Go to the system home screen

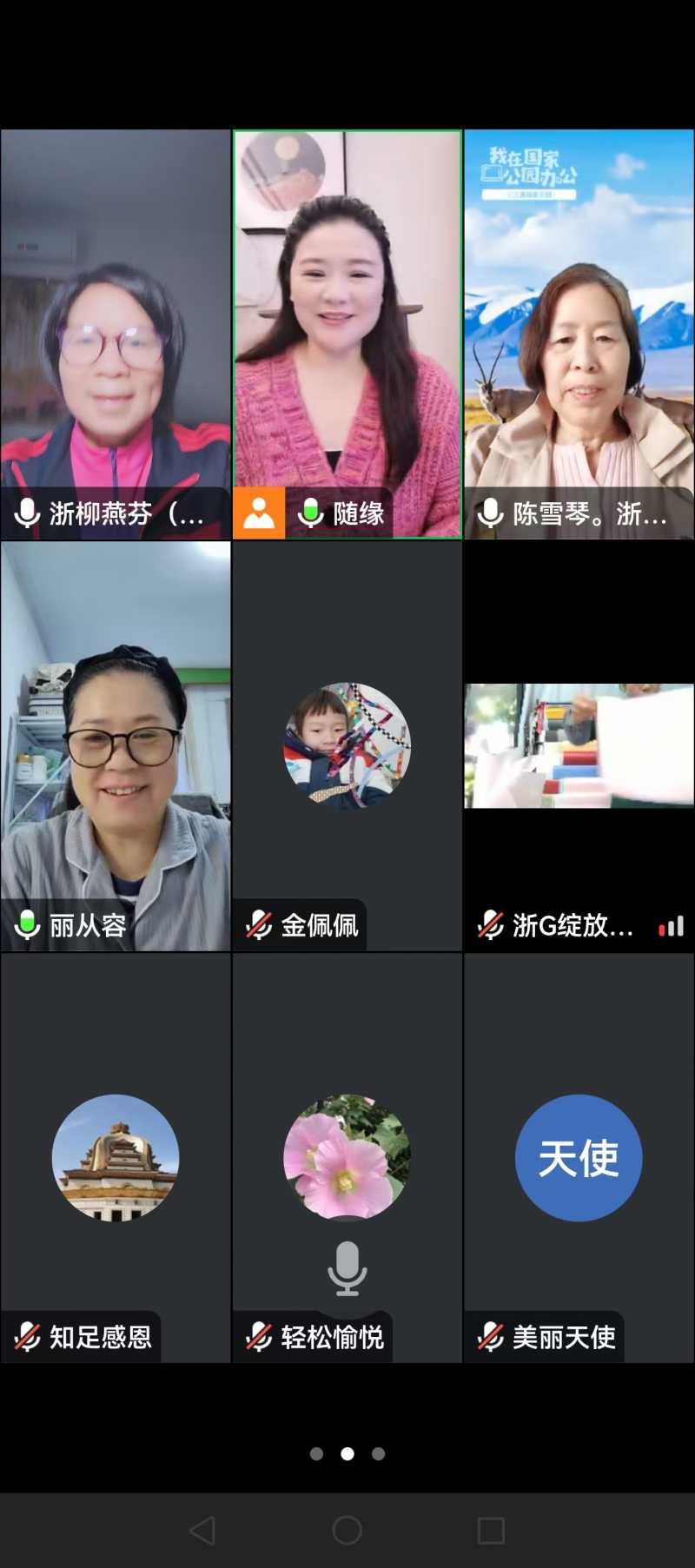tap(347, 1530)
